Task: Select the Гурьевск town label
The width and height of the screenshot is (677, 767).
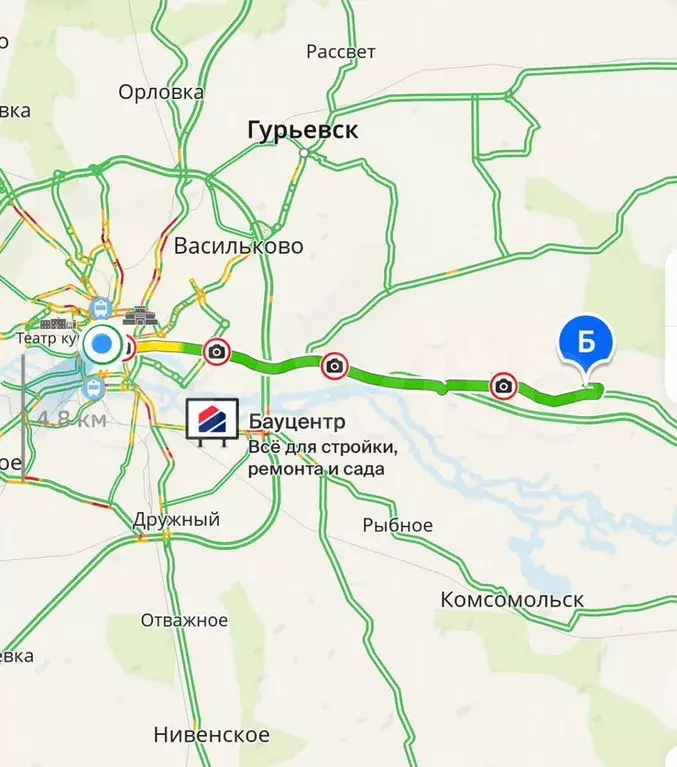Action: pos(302,130)
